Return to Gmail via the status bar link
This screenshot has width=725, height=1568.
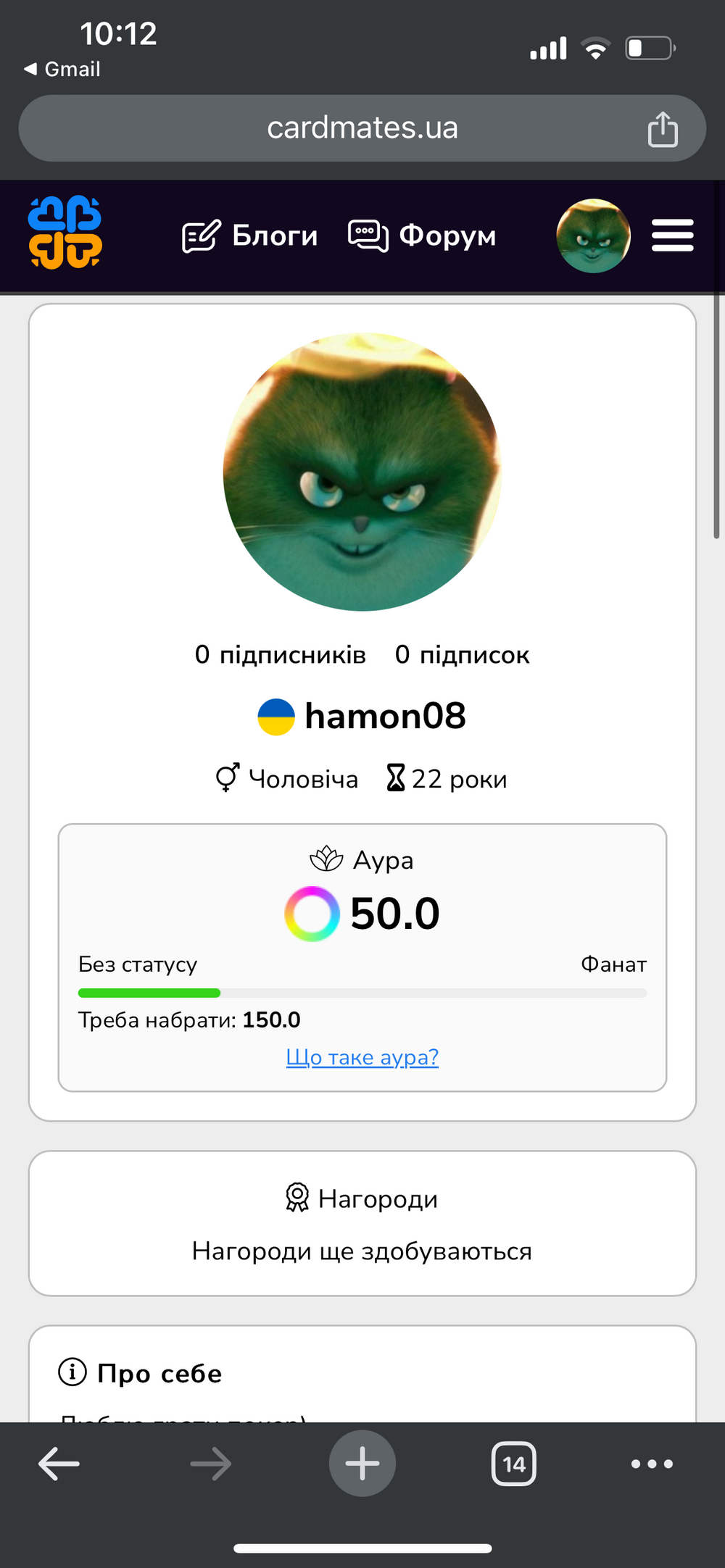click(x=62, y=69)
